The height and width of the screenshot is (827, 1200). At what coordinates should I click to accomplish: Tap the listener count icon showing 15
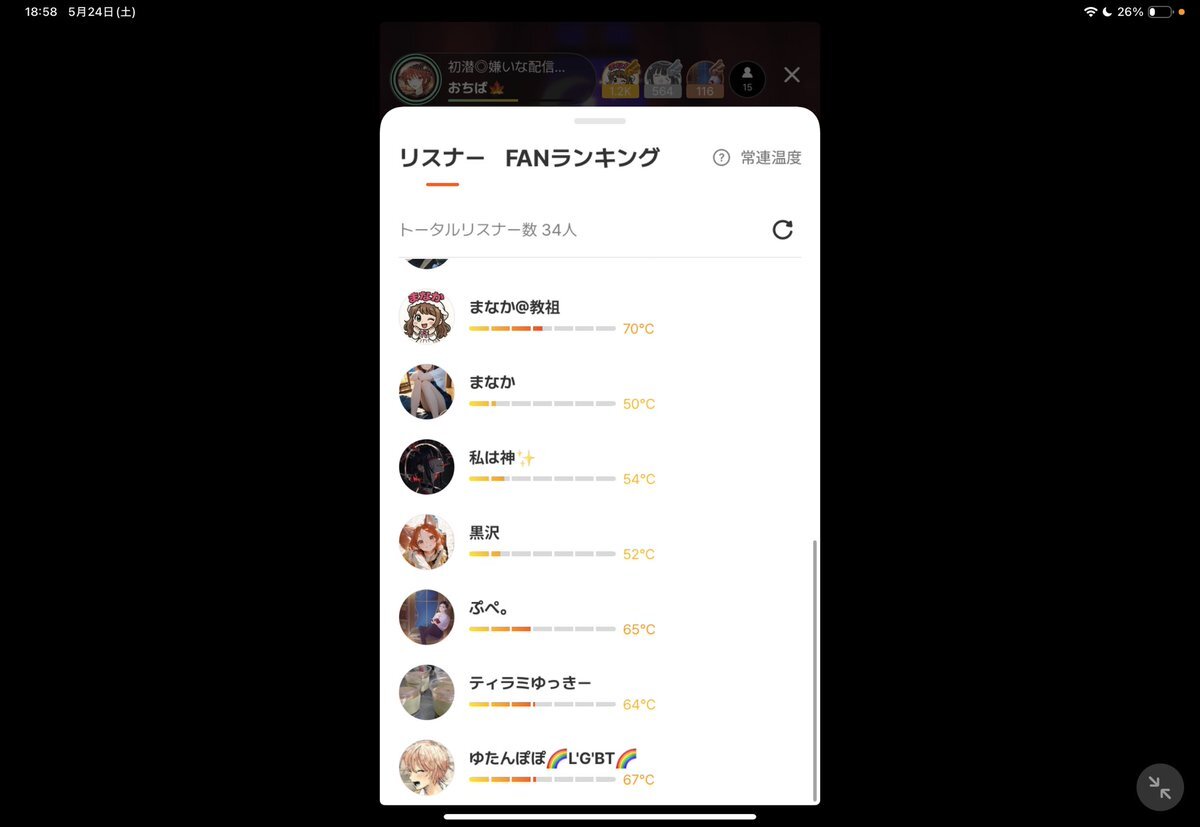click(747, 78)
